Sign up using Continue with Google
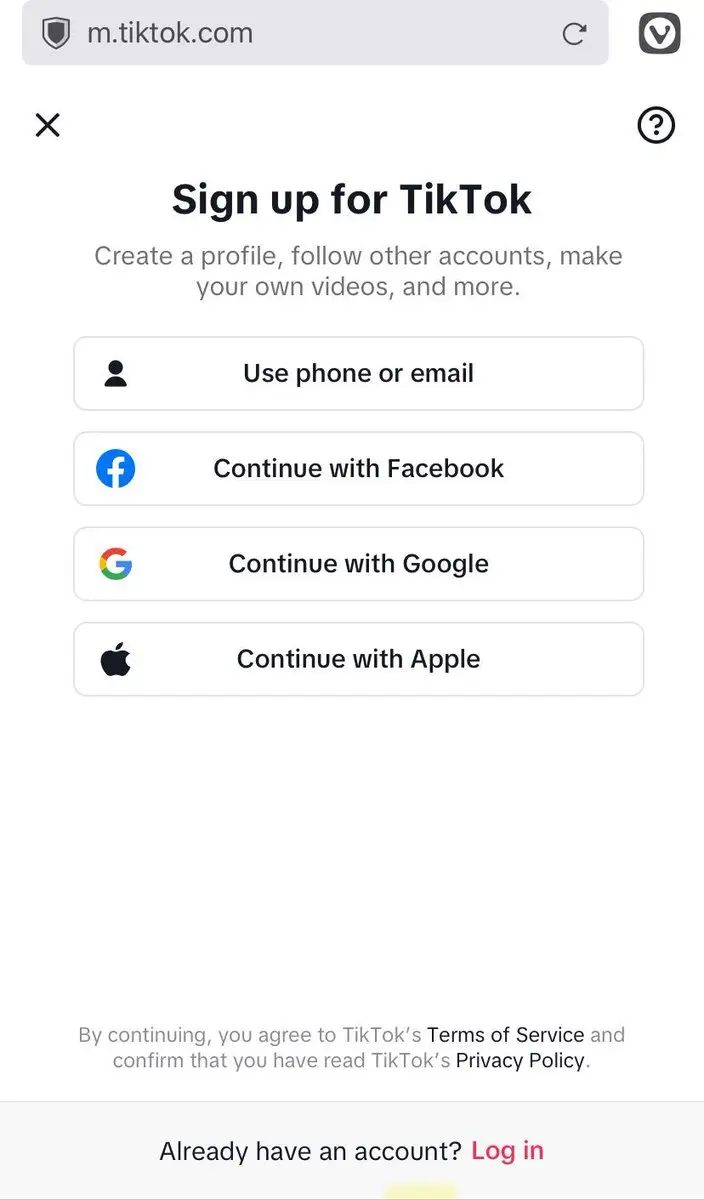 (x=358, y=564)
